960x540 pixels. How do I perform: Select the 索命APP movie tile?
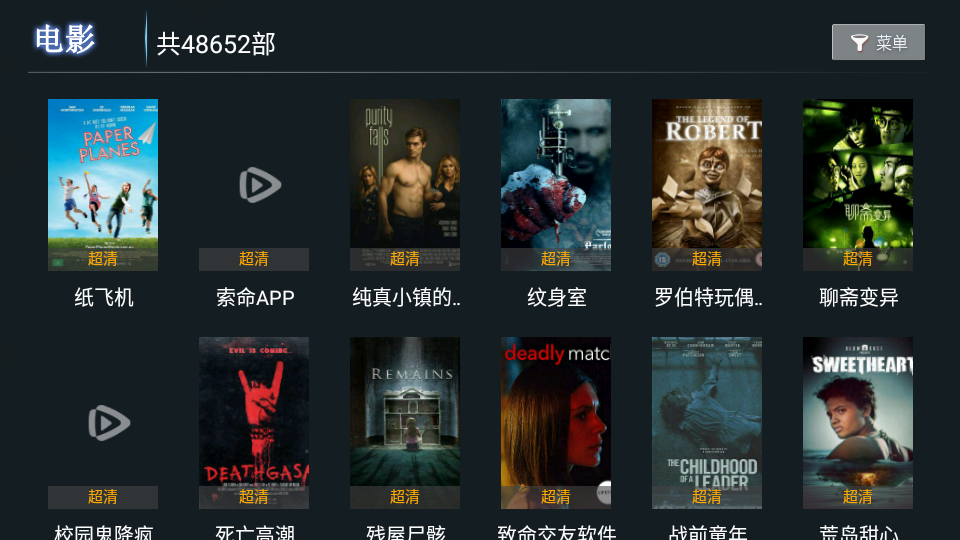254,185
